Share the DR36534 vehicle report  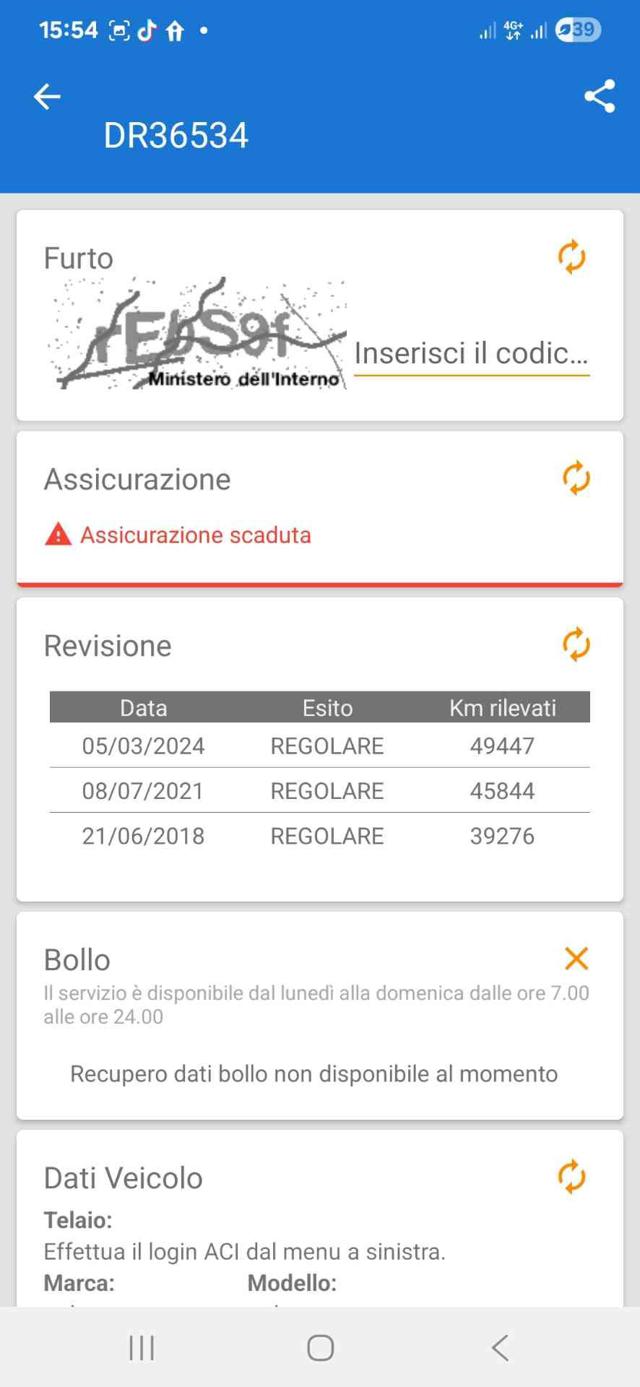[x=599, y=96]
